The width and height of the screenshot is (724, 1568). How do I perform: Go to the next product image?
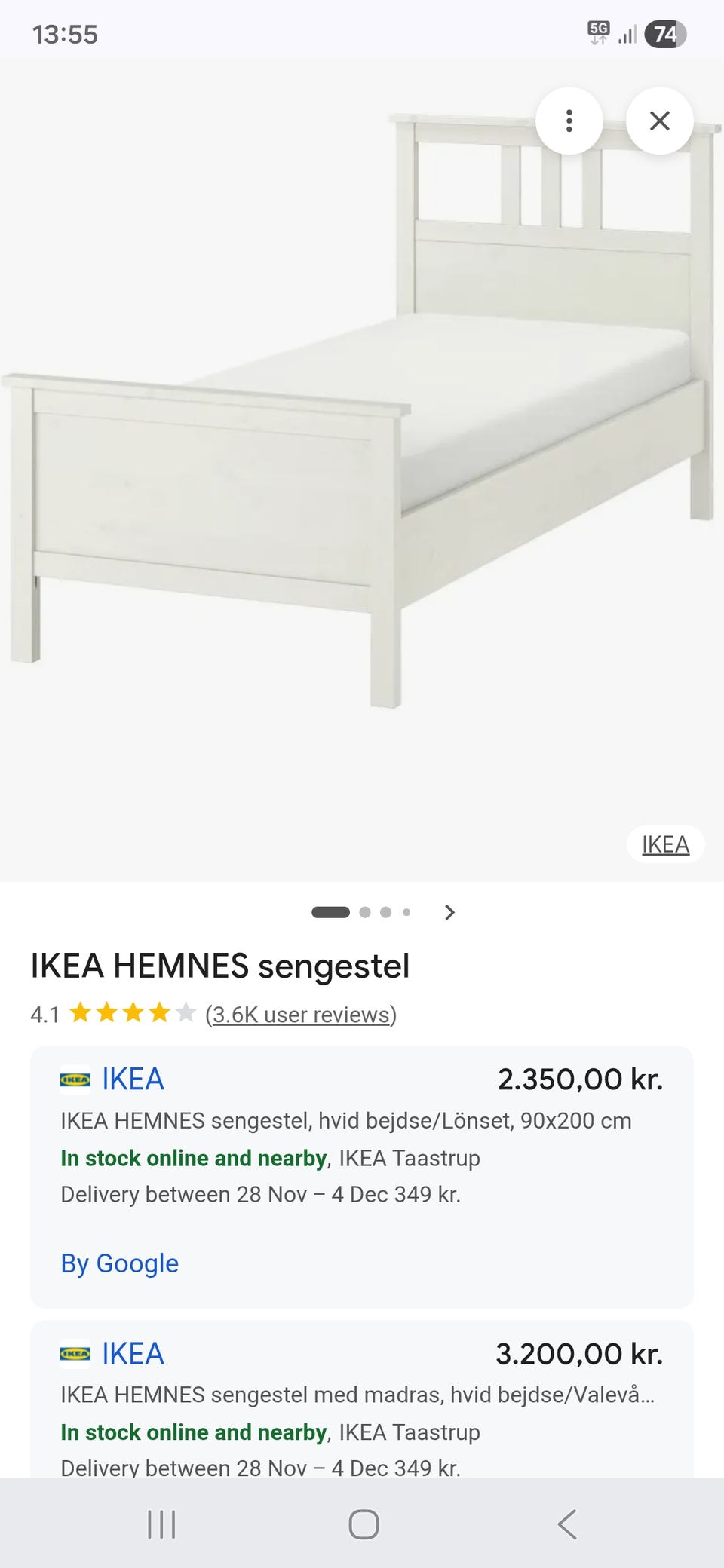[449, 912]
